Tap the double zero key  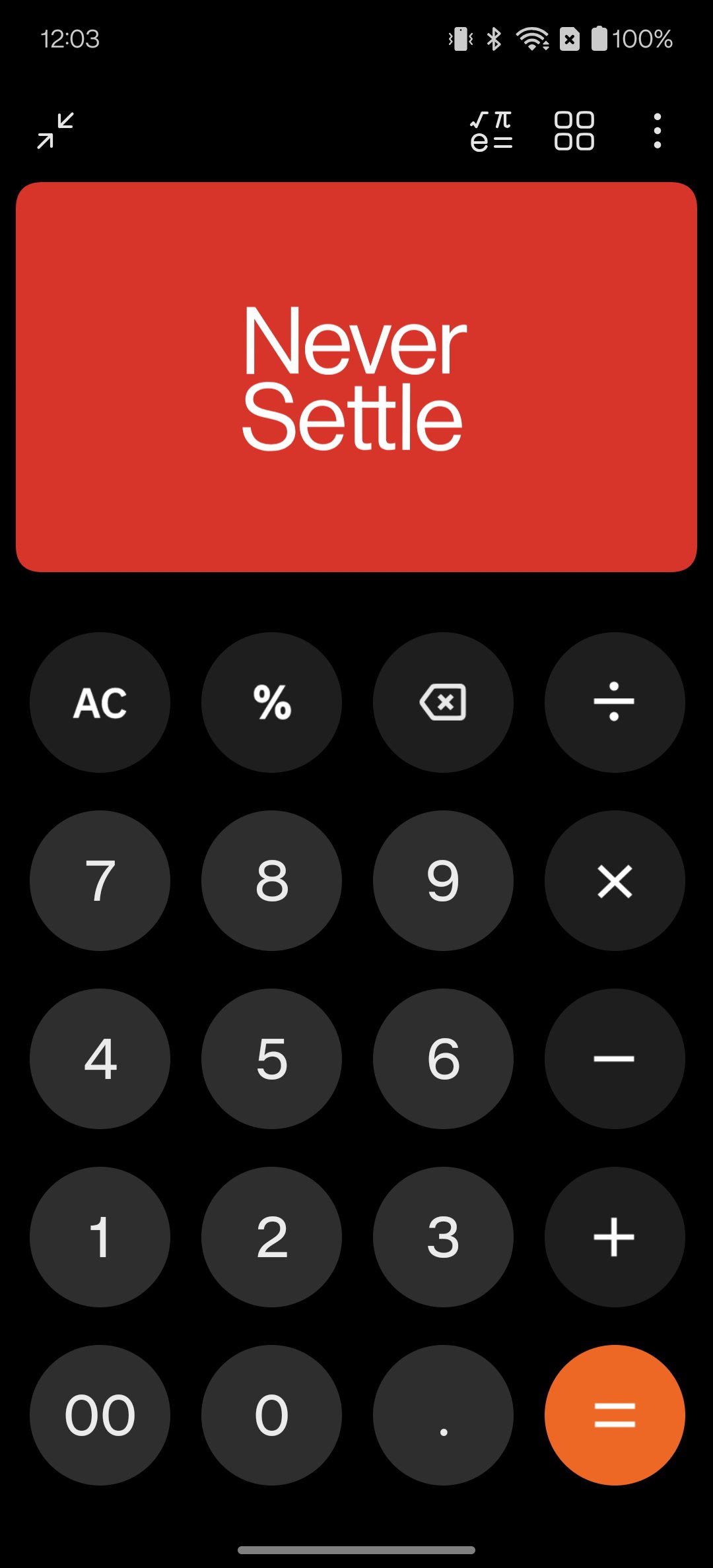pyautogui.click(x=100, y=1415)
